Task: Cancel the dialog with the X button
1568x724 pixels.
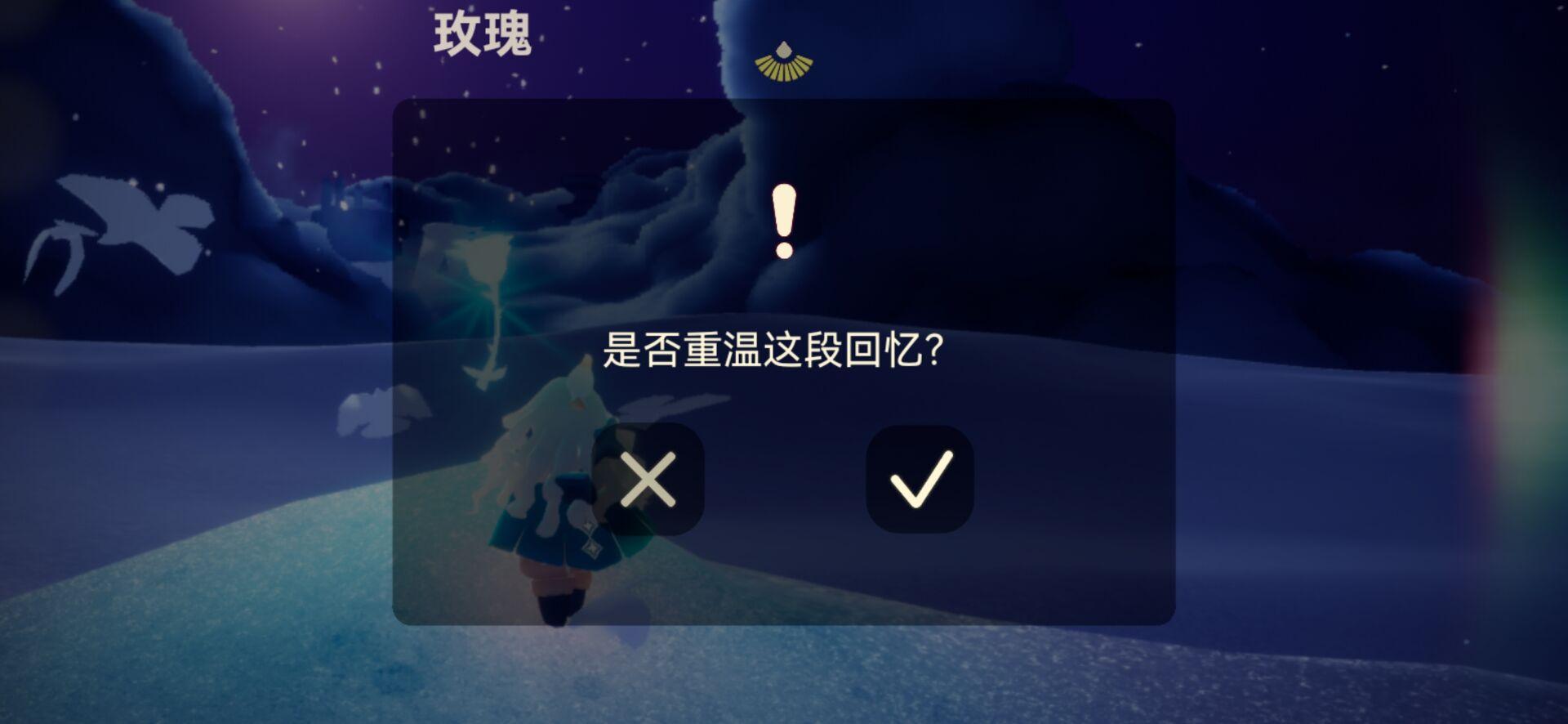Action: (x=648, y=480)
